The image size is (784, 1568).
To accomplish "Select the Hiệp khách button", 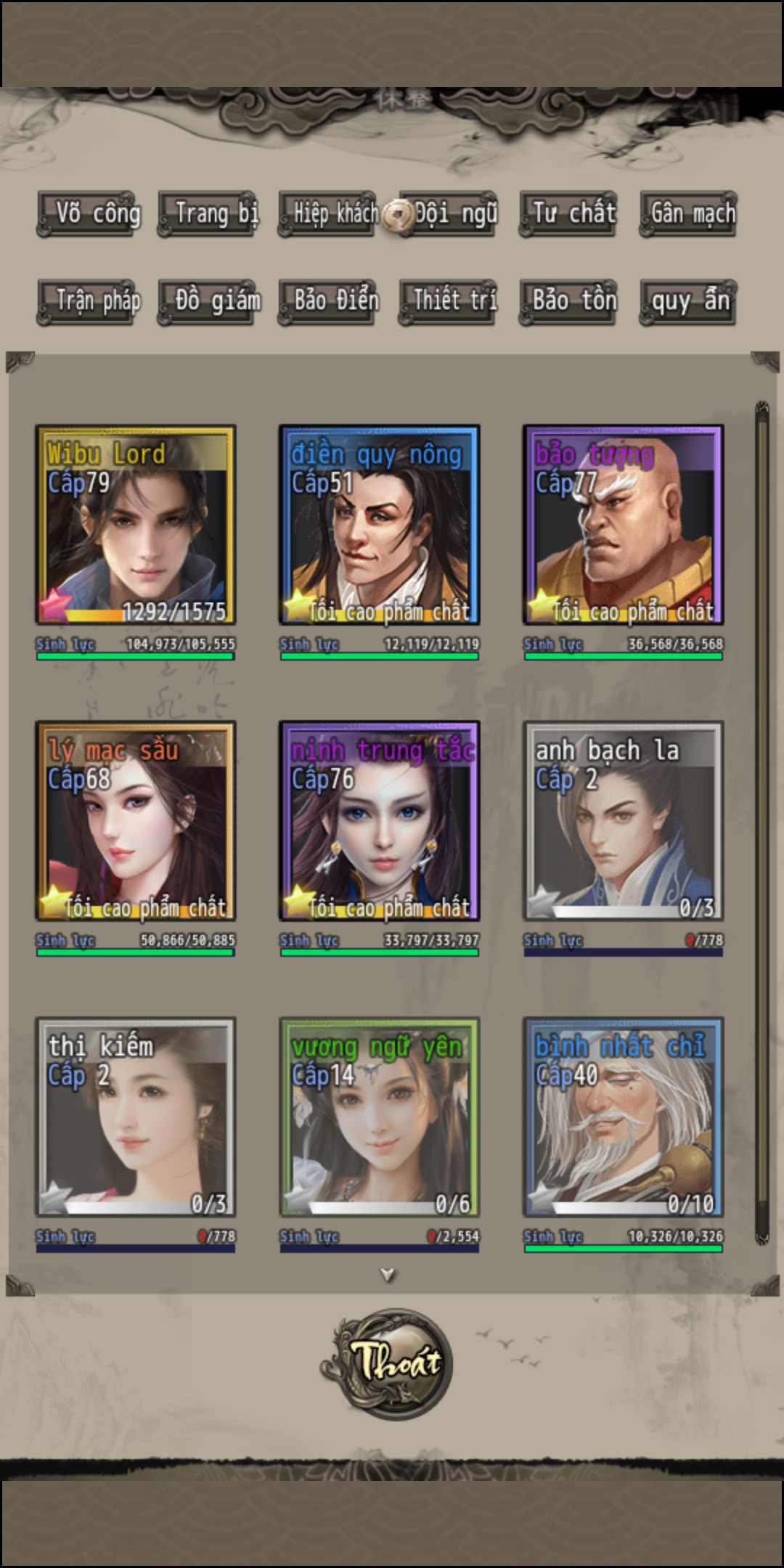I will (x=328, y=214).
